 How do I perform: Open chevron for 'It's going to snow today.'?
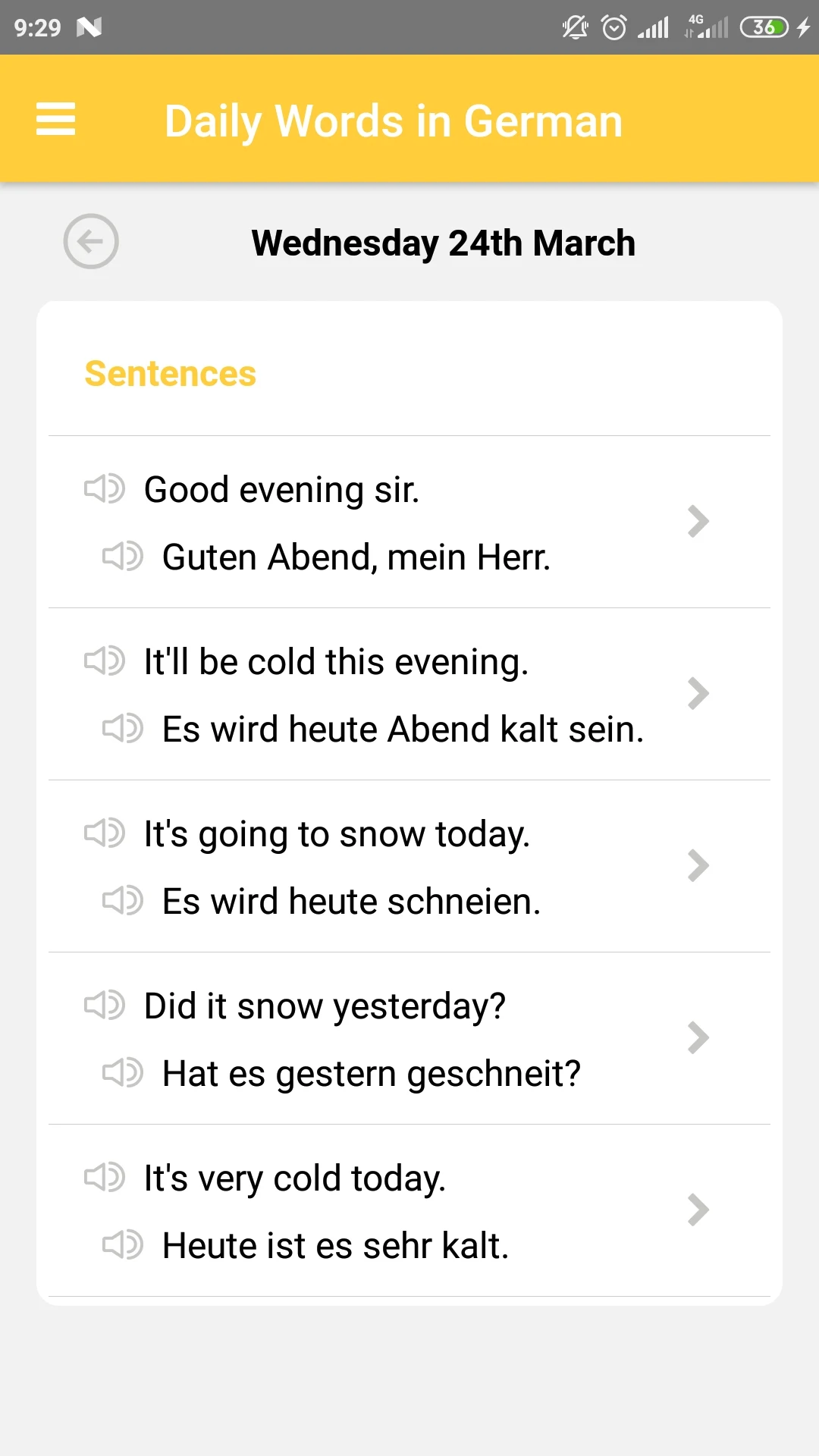(697, 865)
